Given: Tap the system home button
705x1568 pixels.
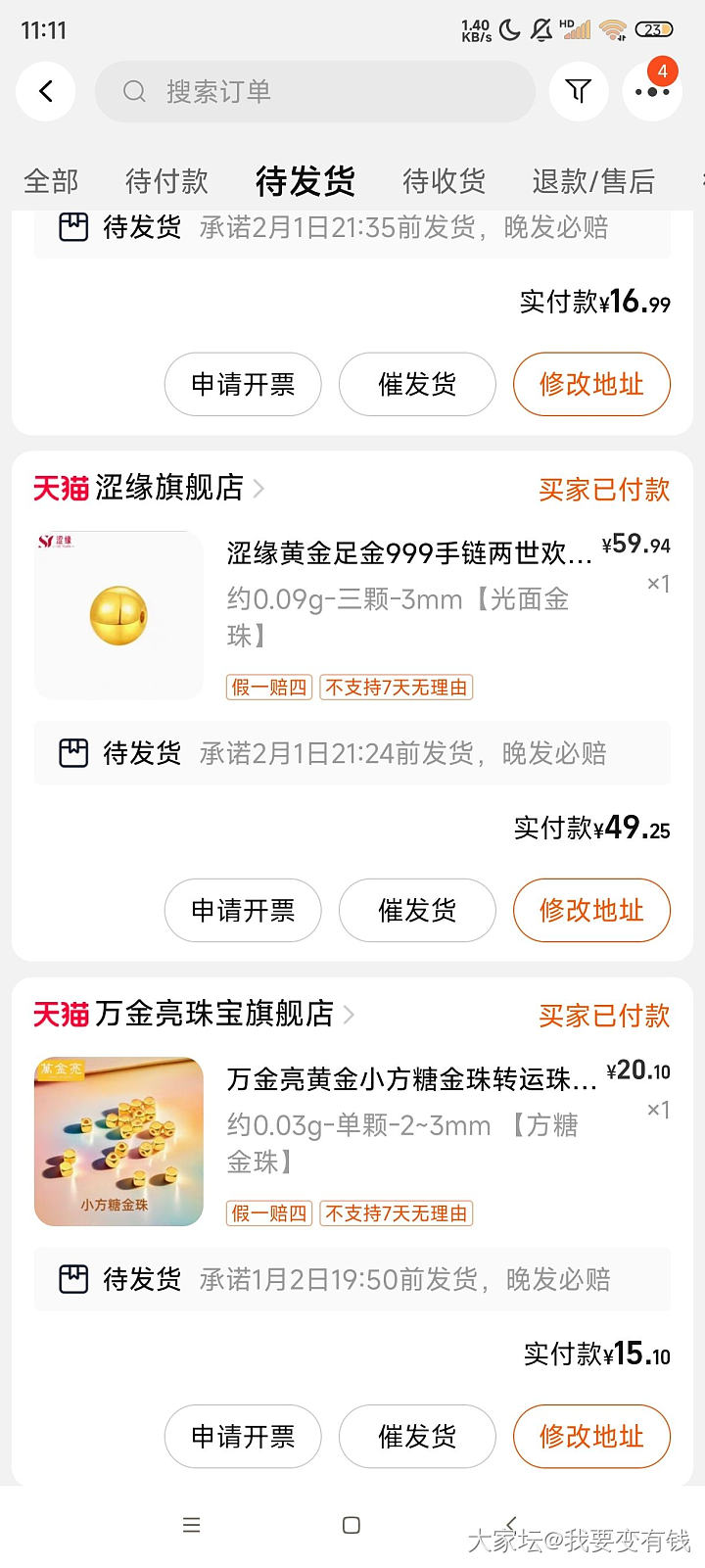Looking at the screenshot, I should 352,1525.
